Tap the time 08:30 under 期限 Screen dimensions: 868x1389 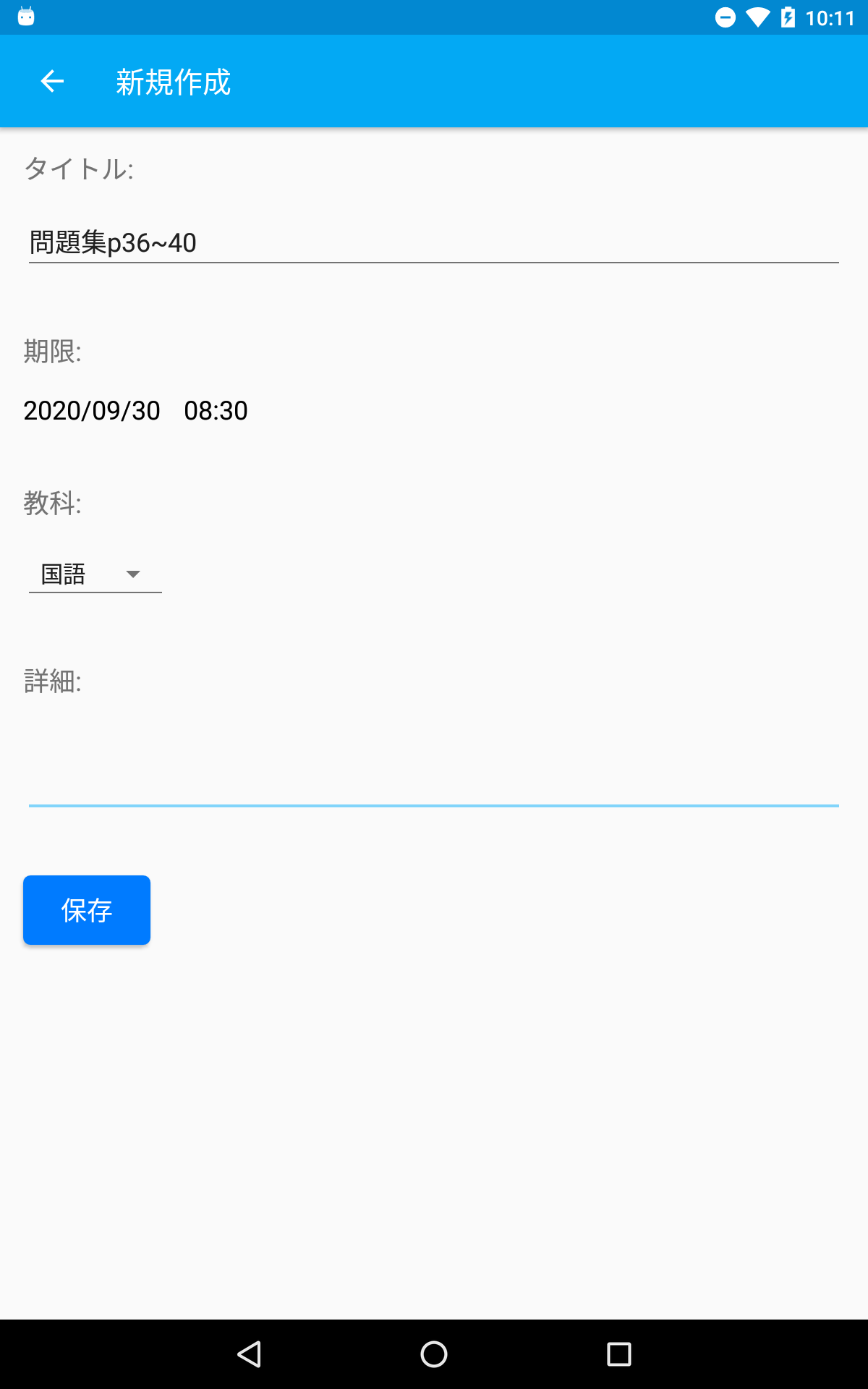[216, 410]
